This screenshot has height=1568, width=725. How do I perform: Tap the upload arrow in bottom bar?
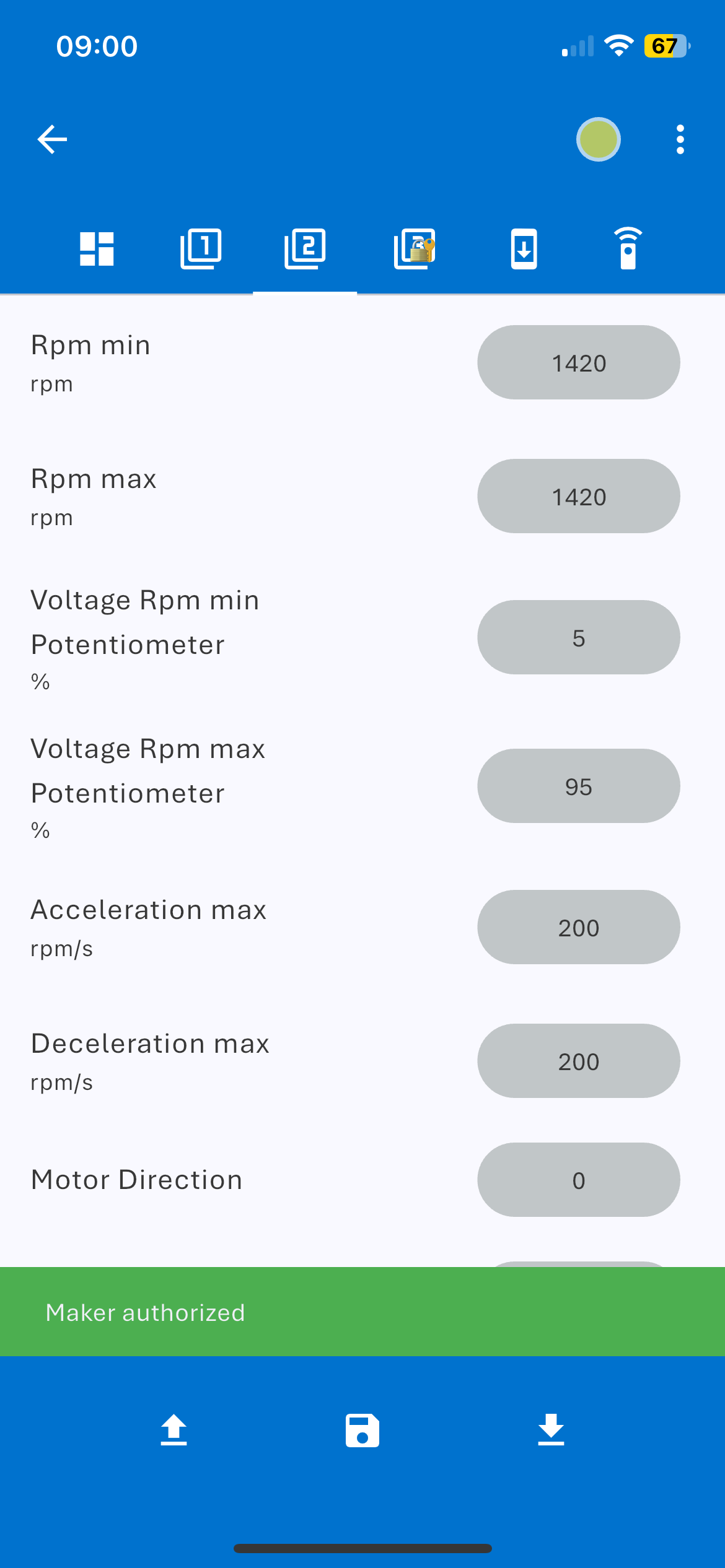point(174,1430)
